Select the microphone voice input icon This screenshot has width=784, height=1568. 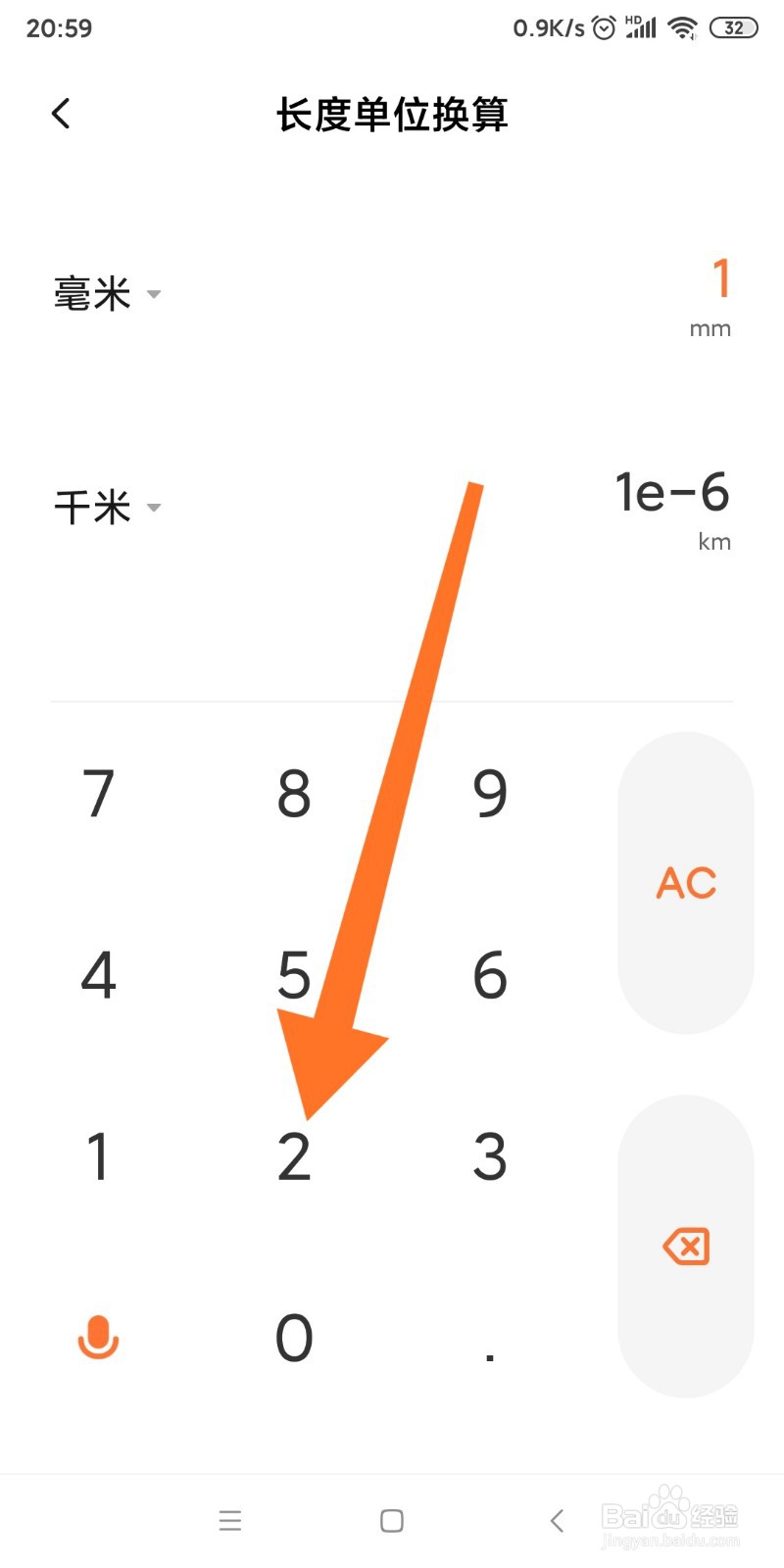98,1339
